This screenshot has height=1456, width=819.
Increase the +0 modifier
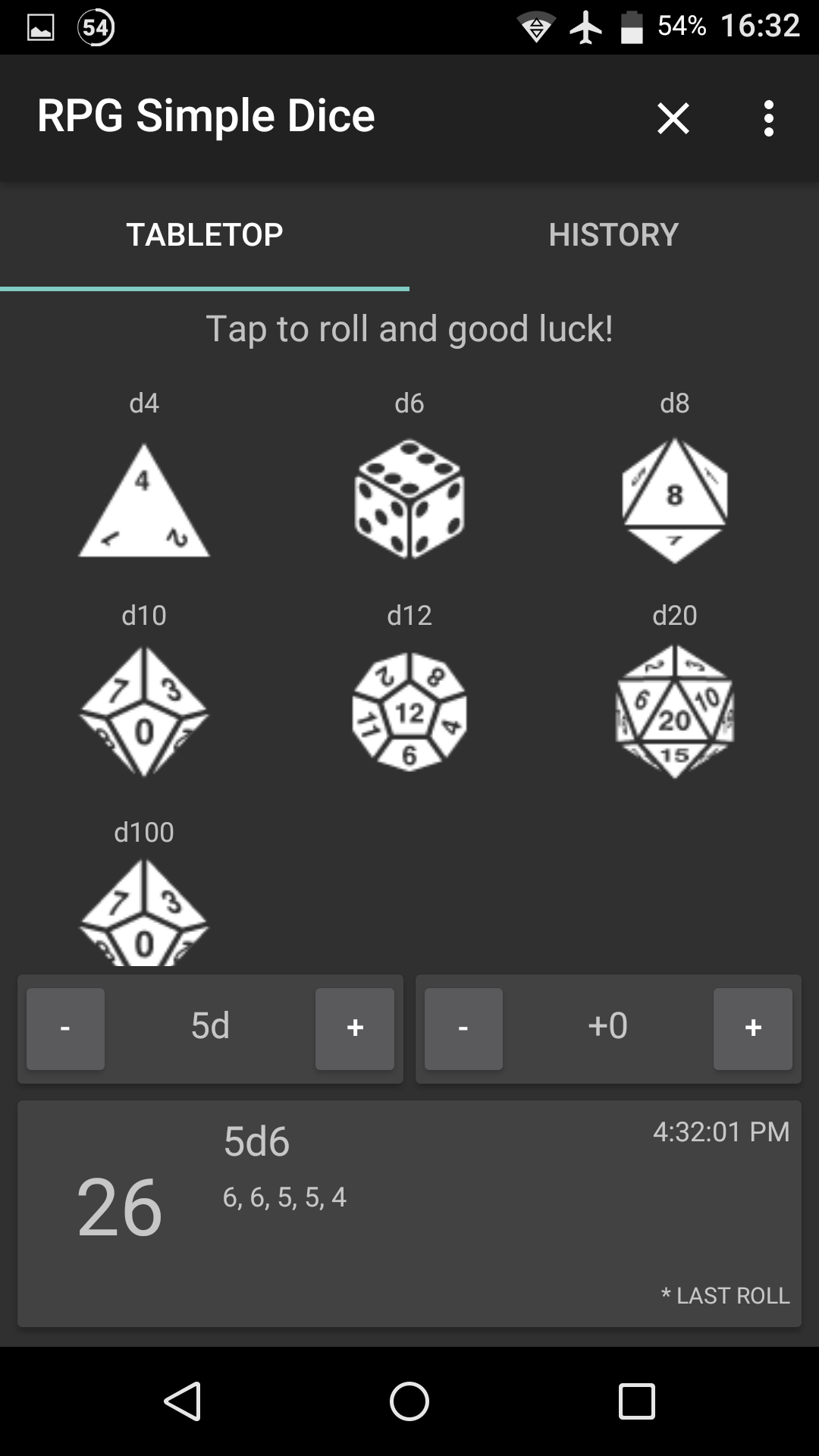[752, 1028]
